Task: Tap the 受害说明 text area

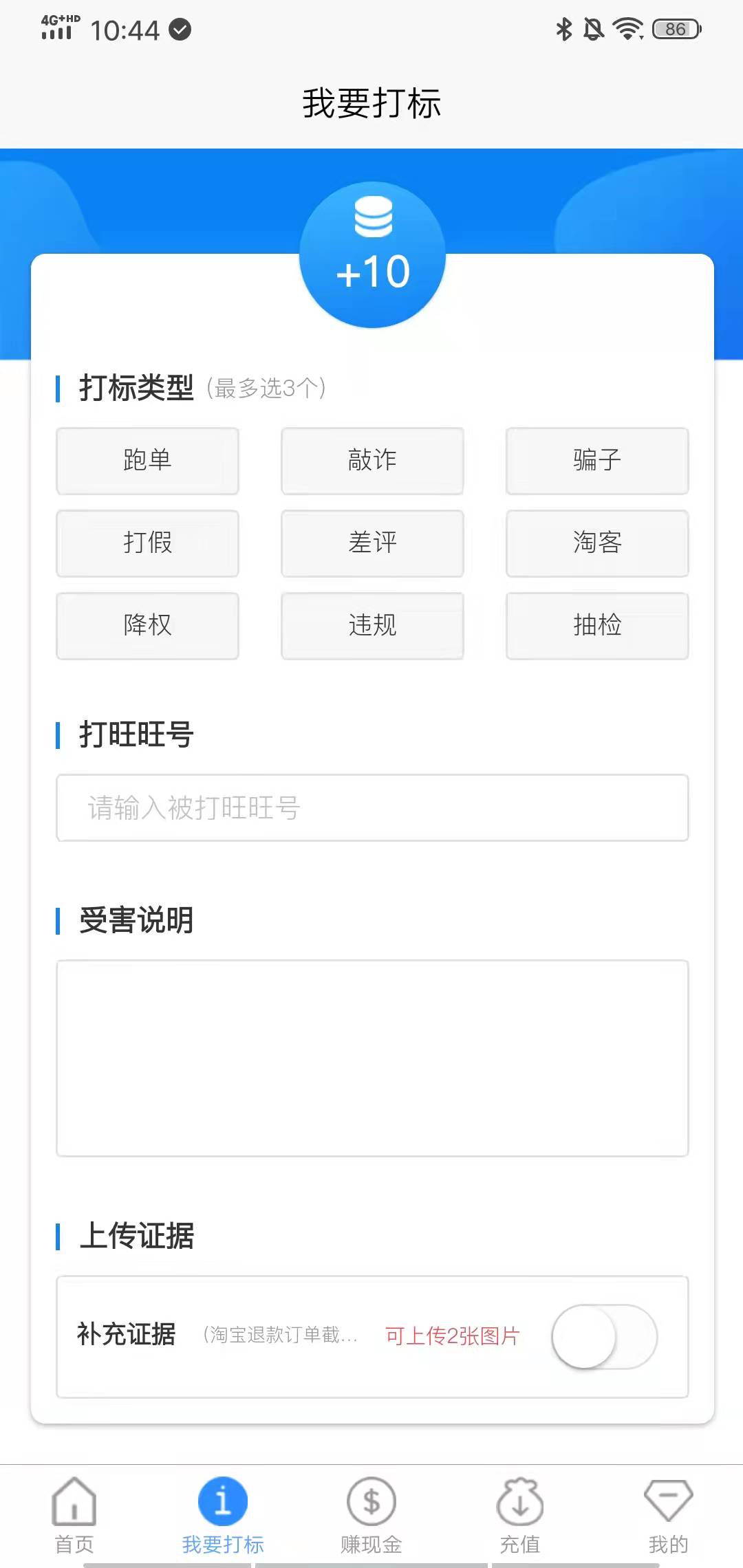Action: tap(372, 1058)
